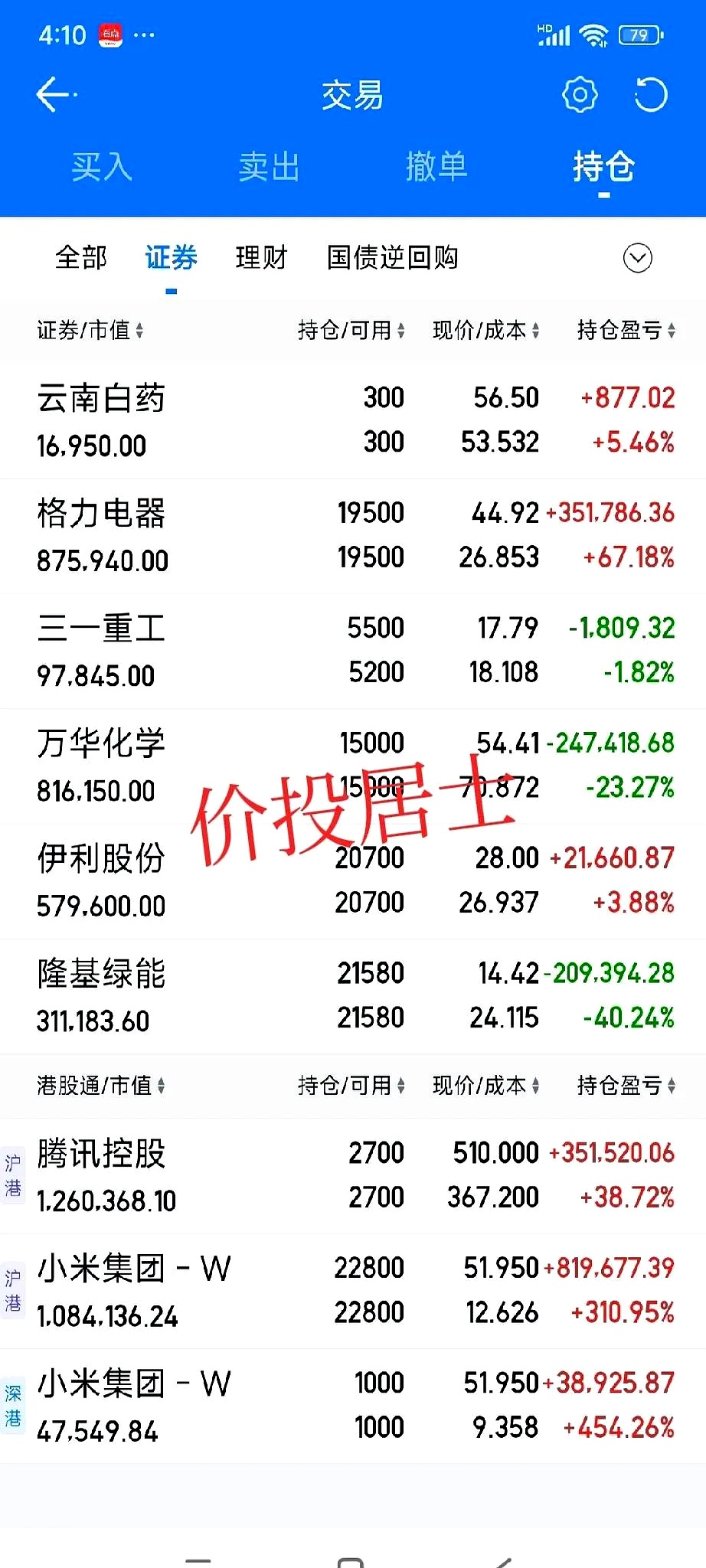The height and width of the screenshot is (1568, 706).
Task: Expand the circled down-arrow dropdown
Action: (x=637, y=258)
